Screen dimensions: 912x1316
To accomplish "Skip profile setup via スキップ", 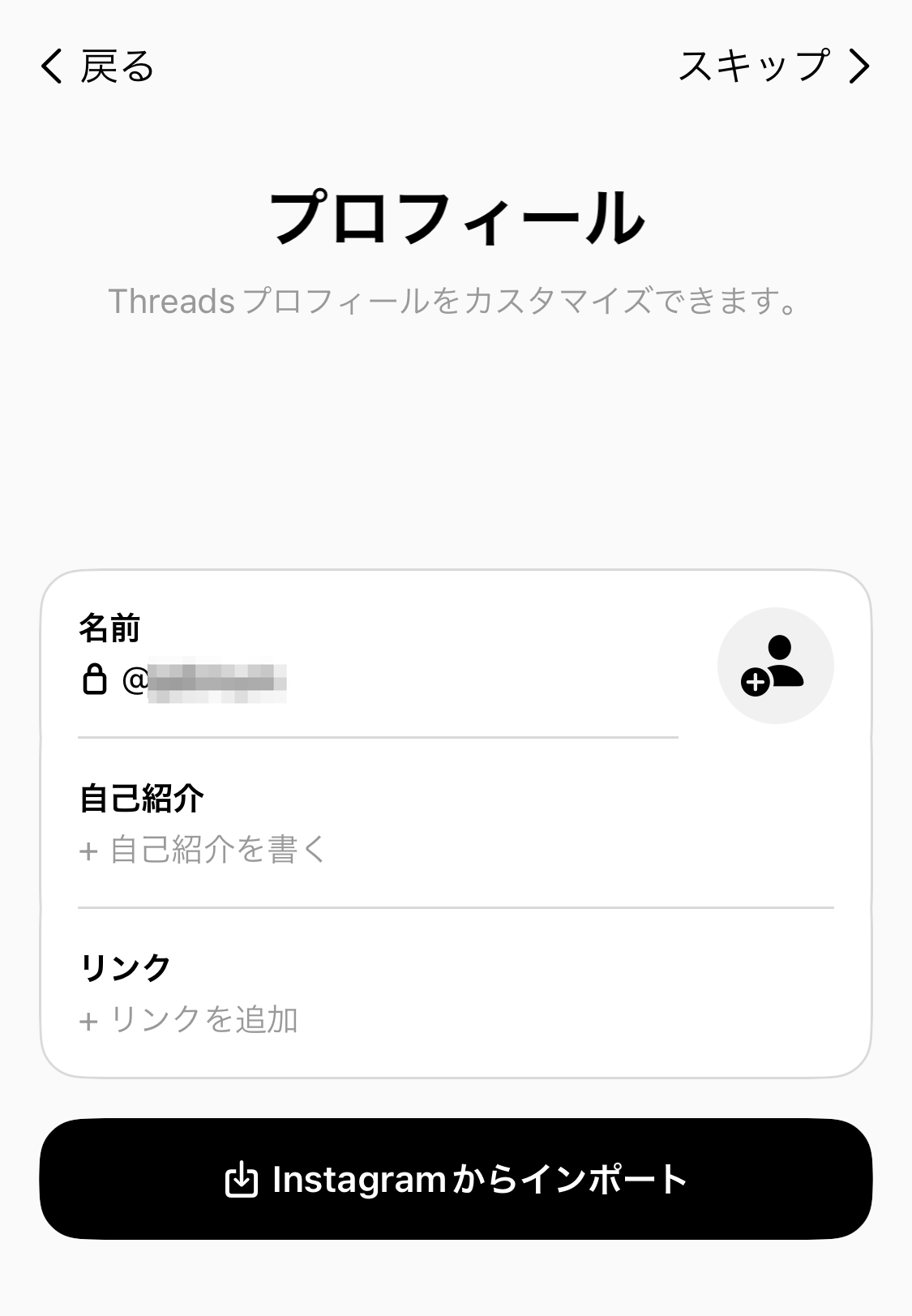I will click(773, 66).
